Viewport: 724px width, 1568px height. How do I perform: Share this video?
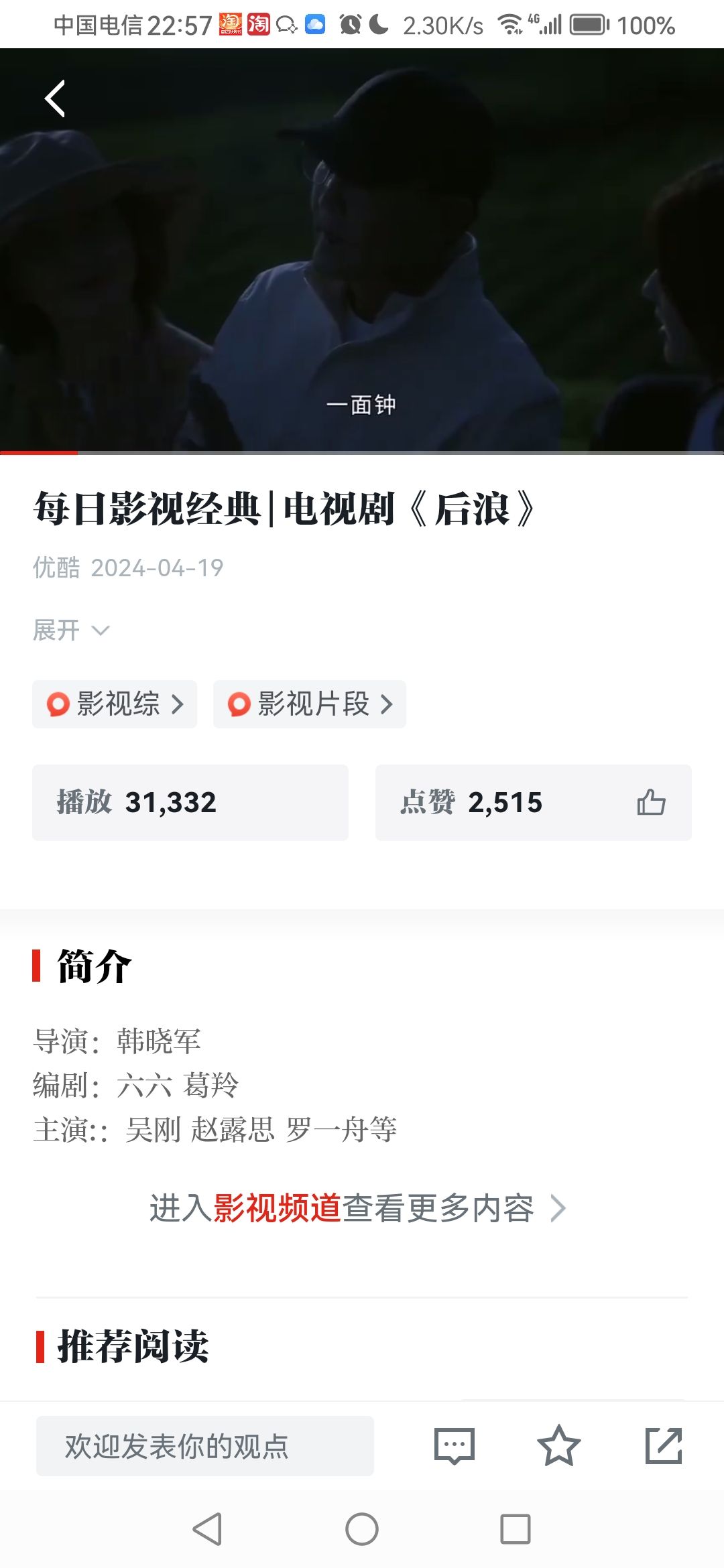(663, 1446)
